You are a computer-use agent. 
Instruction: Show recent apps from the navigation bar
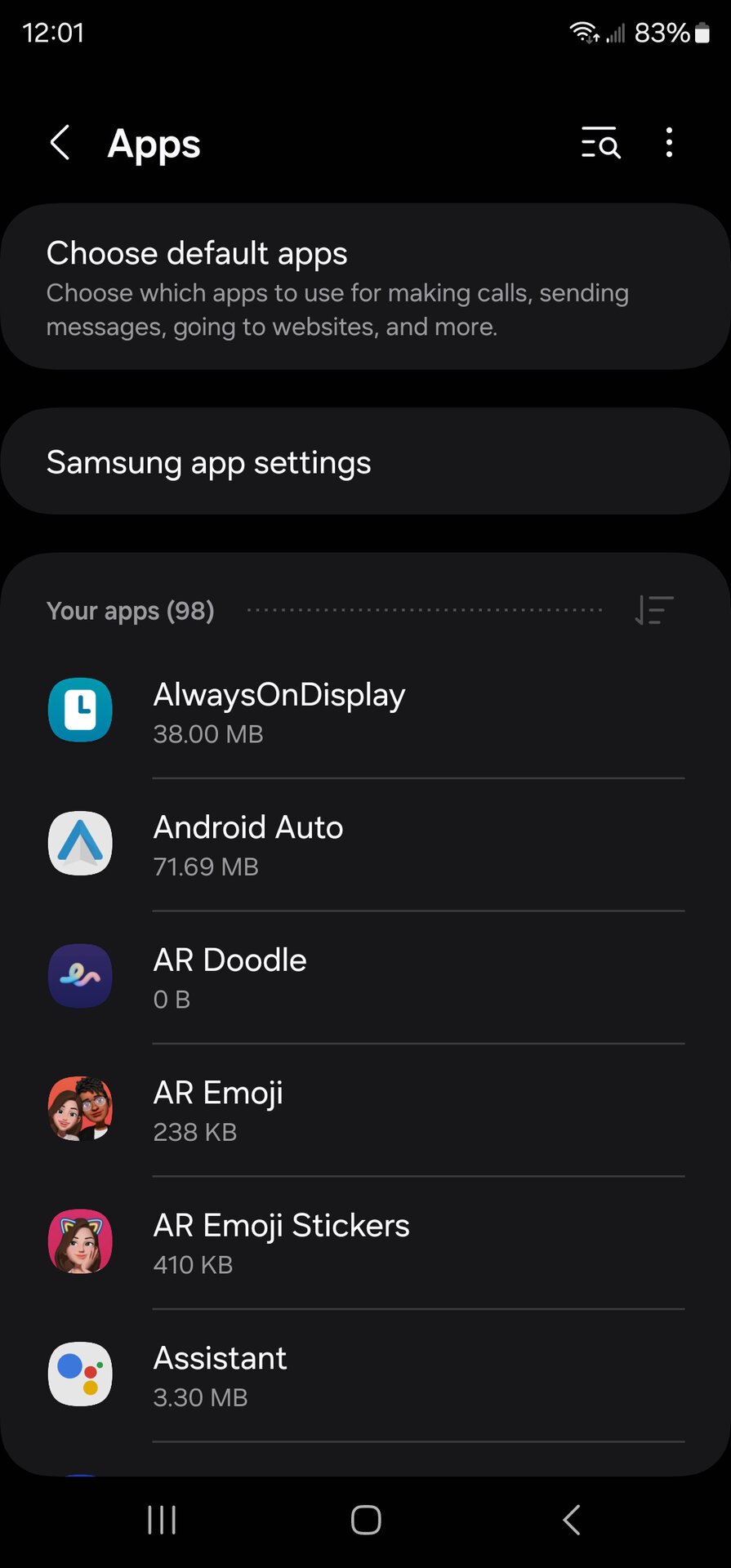point(162,1520)
